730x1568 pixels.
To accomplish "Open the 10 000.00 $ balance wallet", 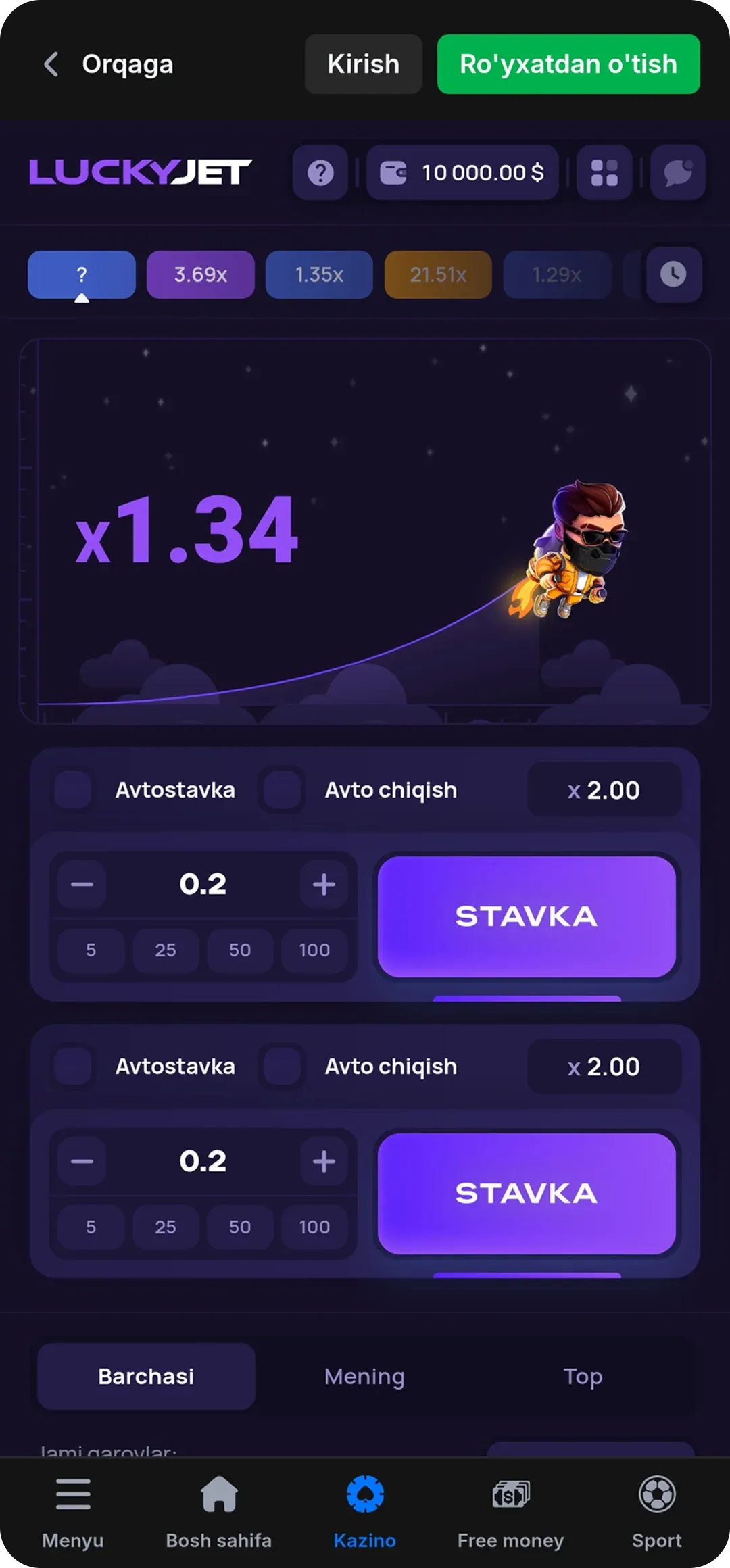I will point(462,173).
